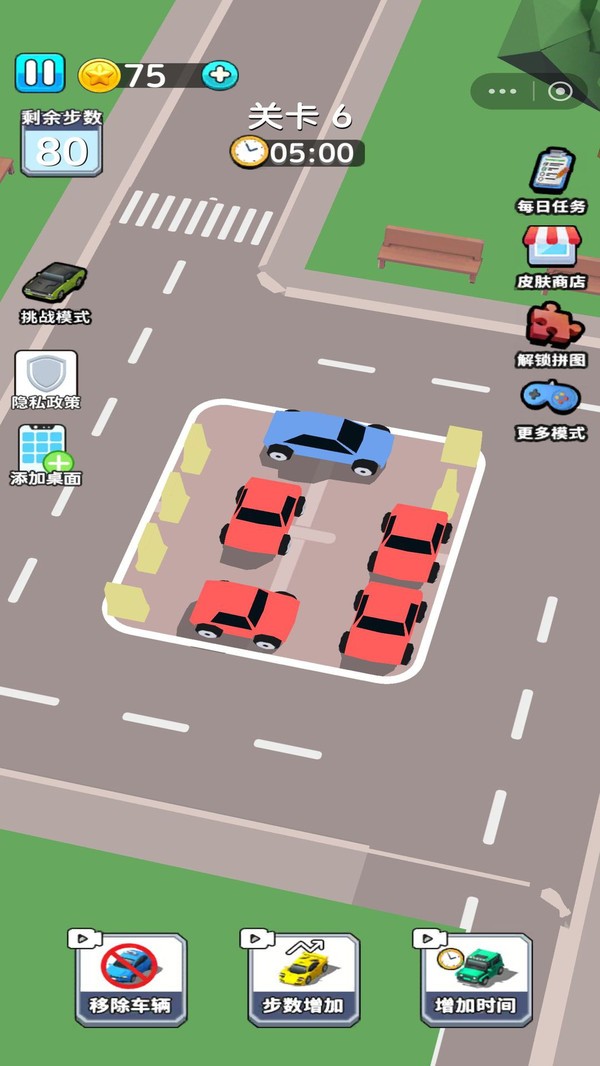600x1066 pixels.
Task: Open 更多模式 more modes
Action: (x=550, y=410)
